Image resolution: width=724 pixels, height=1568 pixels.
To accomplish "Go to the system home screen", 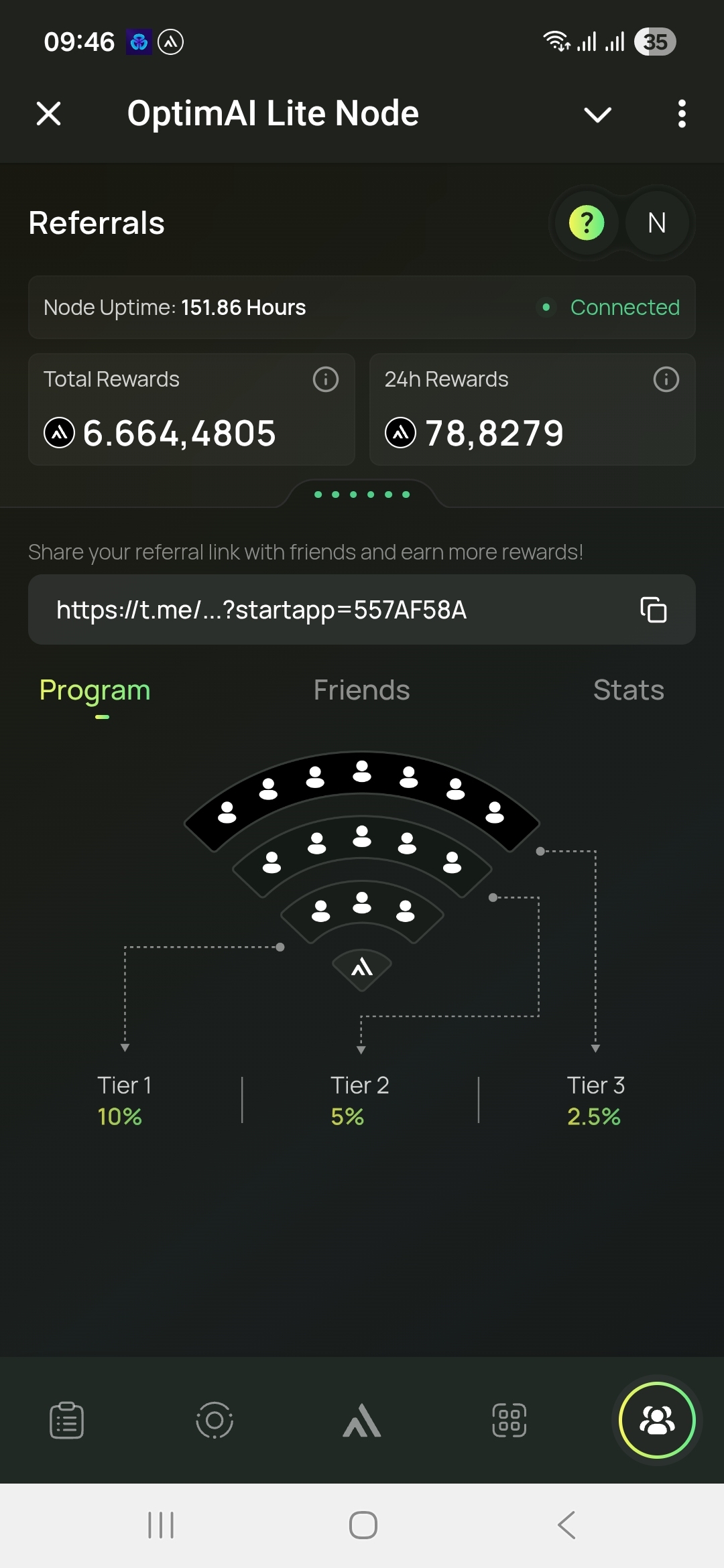I will point(363,1525).
